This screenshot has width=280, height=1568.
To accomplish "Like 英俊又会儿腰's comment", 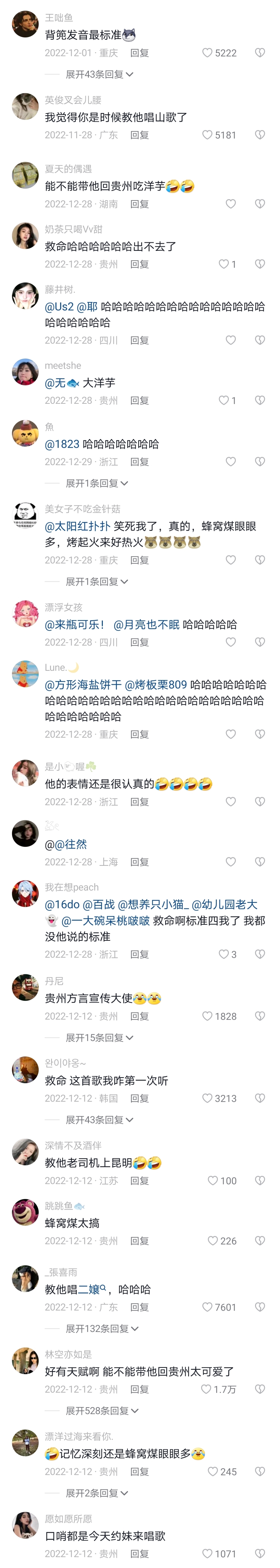I will pos(207,135).
